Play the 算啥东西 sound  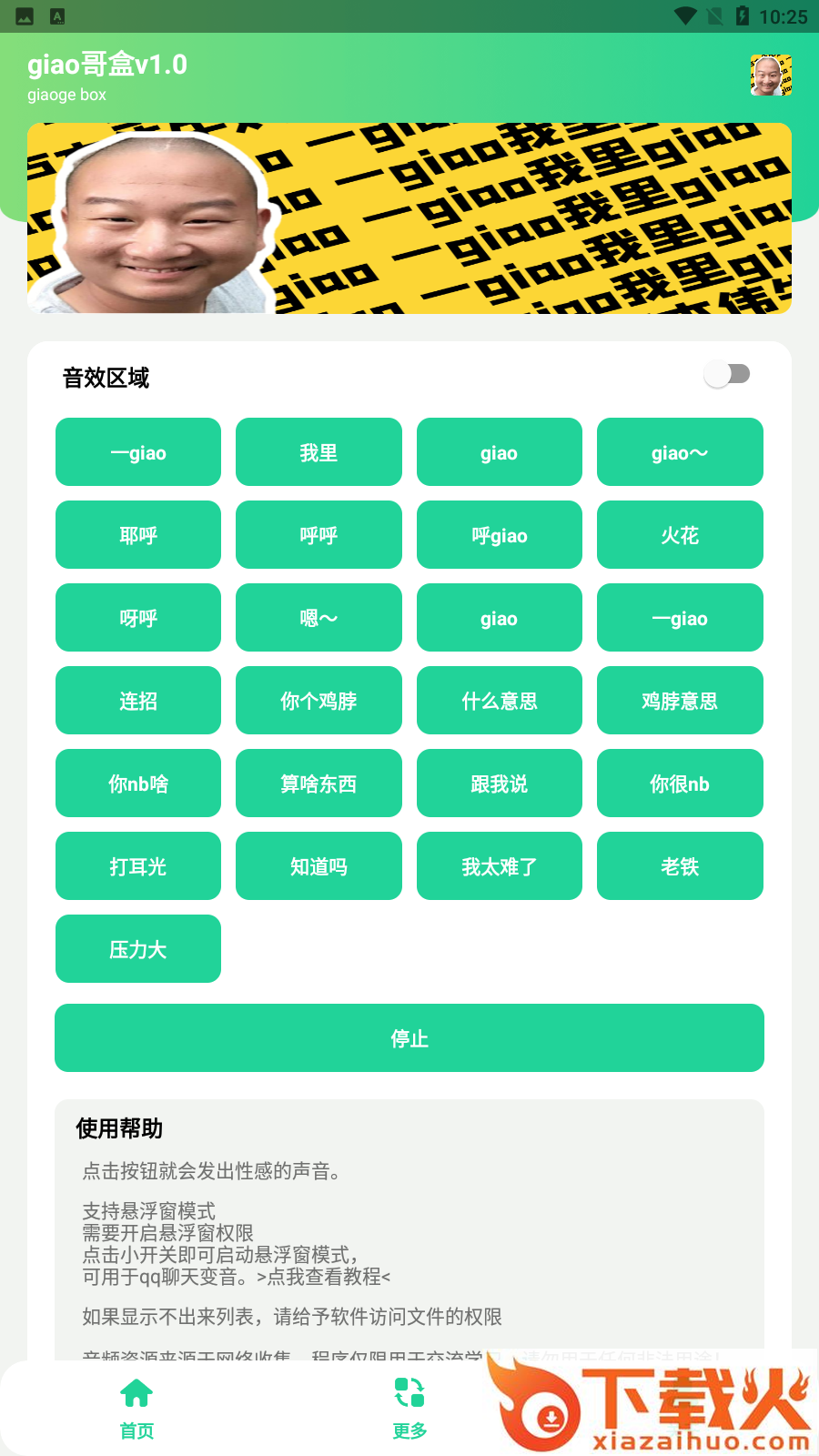(318, 784)
